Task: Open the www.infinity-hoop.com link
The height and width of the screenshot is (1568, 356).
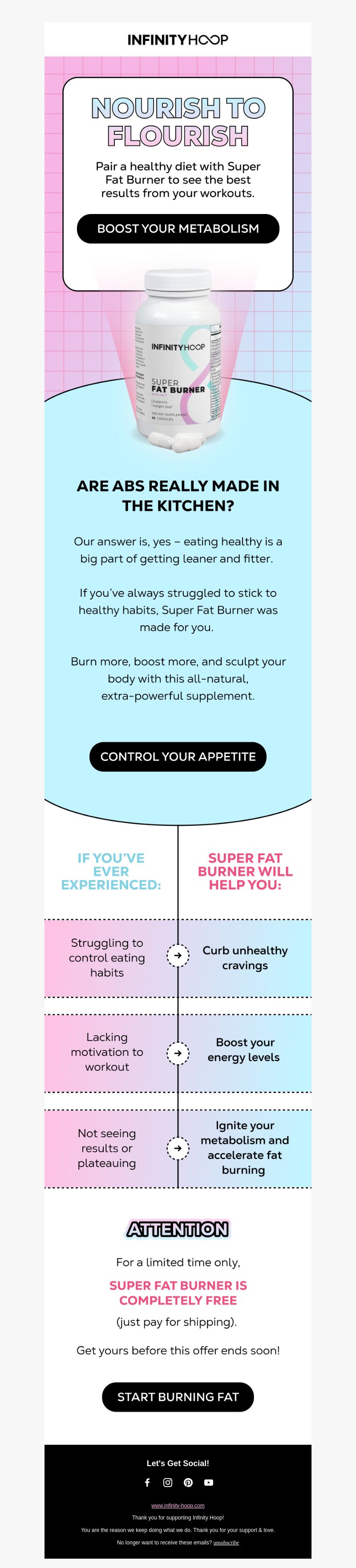Action: pyautogui.click(x=178, y=1505)
